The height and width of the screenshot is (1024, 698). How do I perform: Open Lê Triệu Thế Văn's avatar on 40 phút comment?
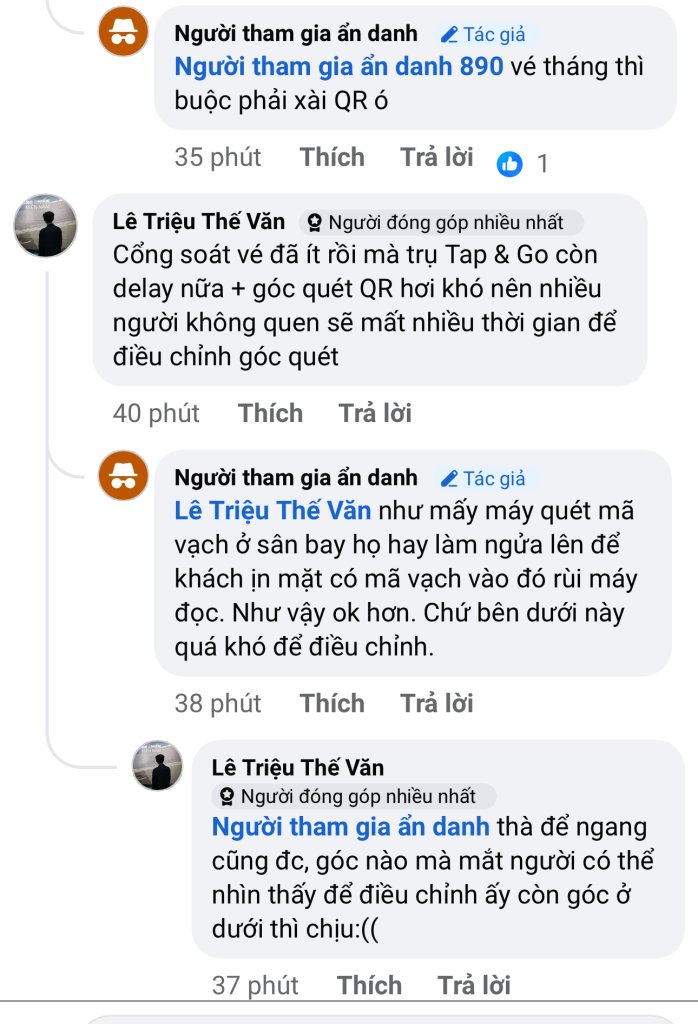[45, 226]
